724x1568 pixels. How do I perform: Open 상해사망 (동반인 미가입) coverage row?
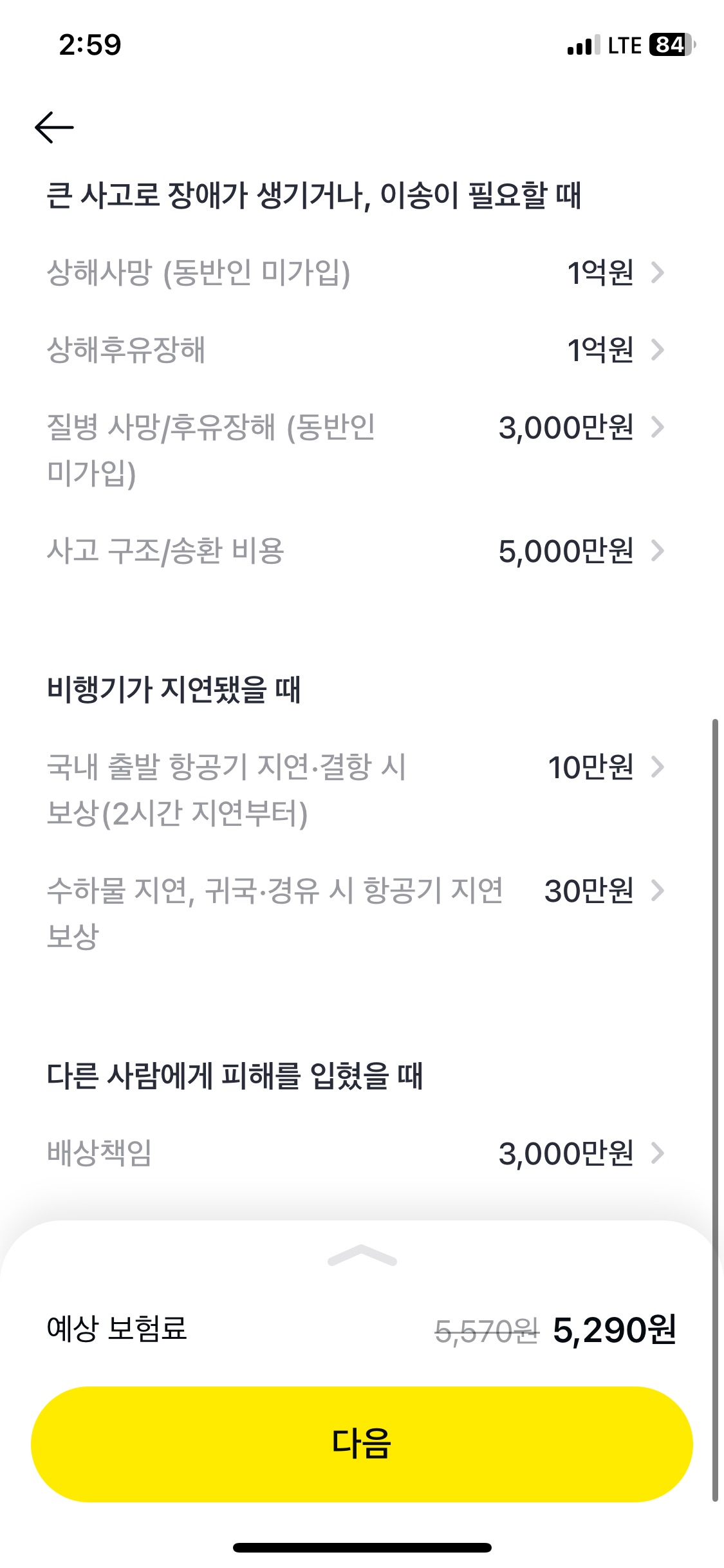point(355,272)
